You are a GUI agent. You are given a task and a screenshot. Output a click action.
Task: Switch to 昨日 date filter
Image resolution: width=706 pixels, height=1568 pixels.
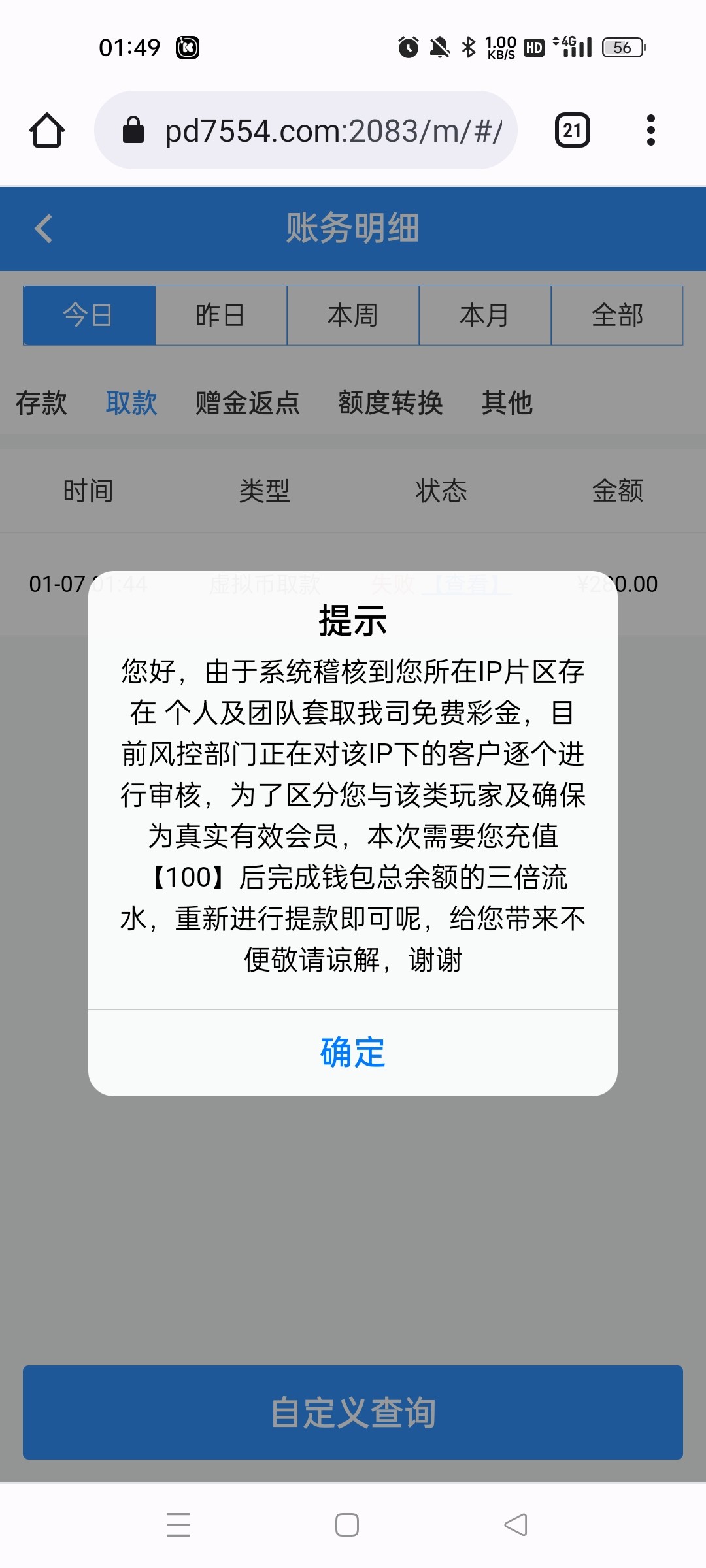[x=221, y=316]
